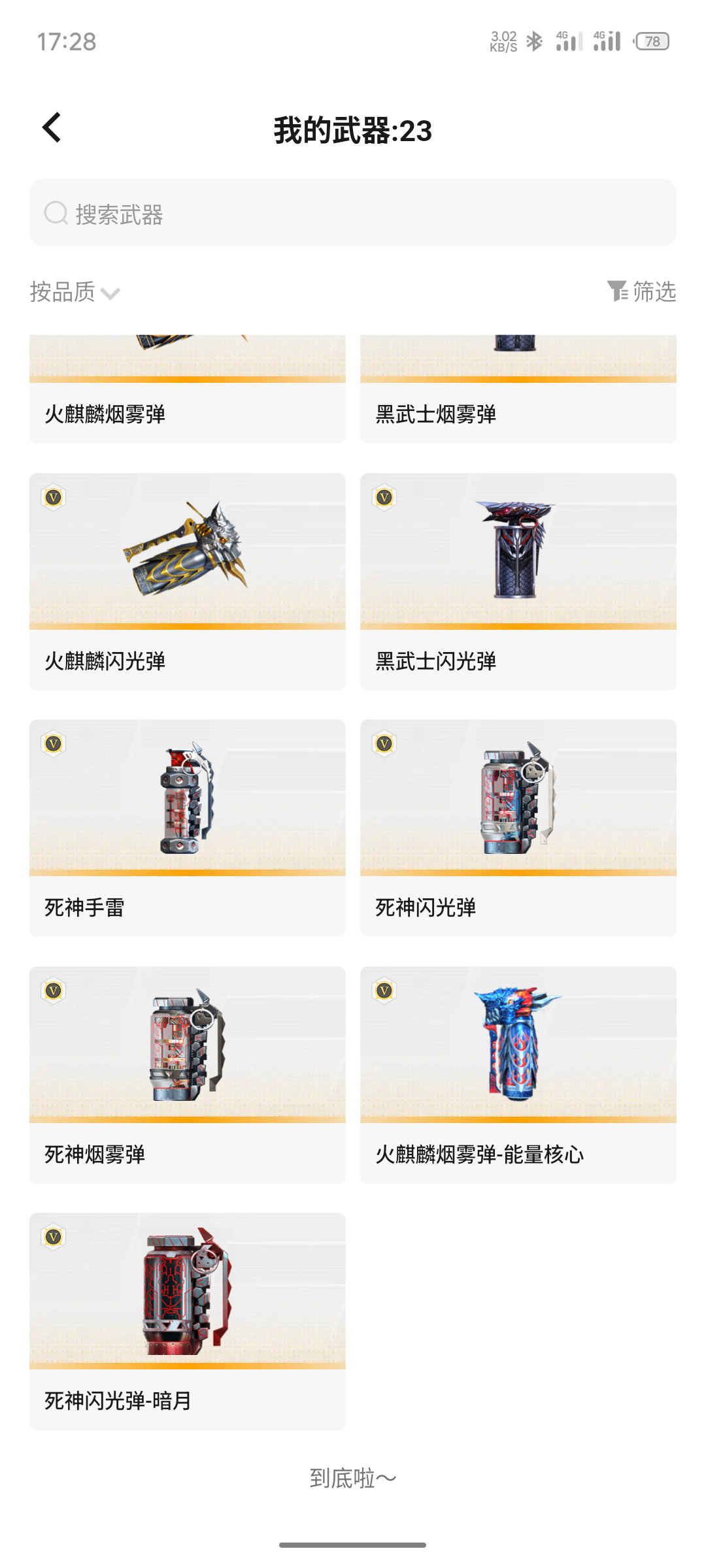Go back using the top-left arrow
The width and height of the screenshot is (706, 1568).
52,127
